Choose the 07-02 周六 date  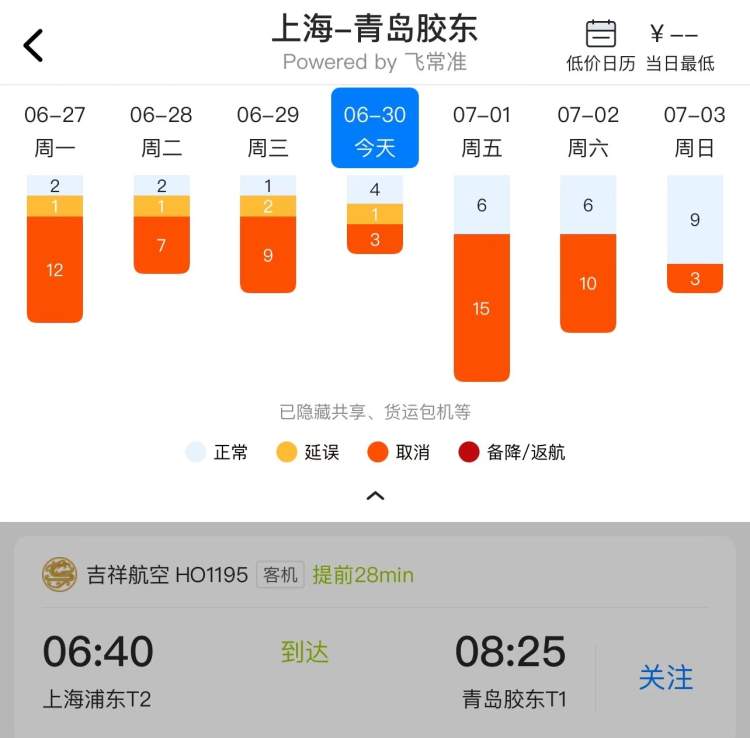(588, 131)
